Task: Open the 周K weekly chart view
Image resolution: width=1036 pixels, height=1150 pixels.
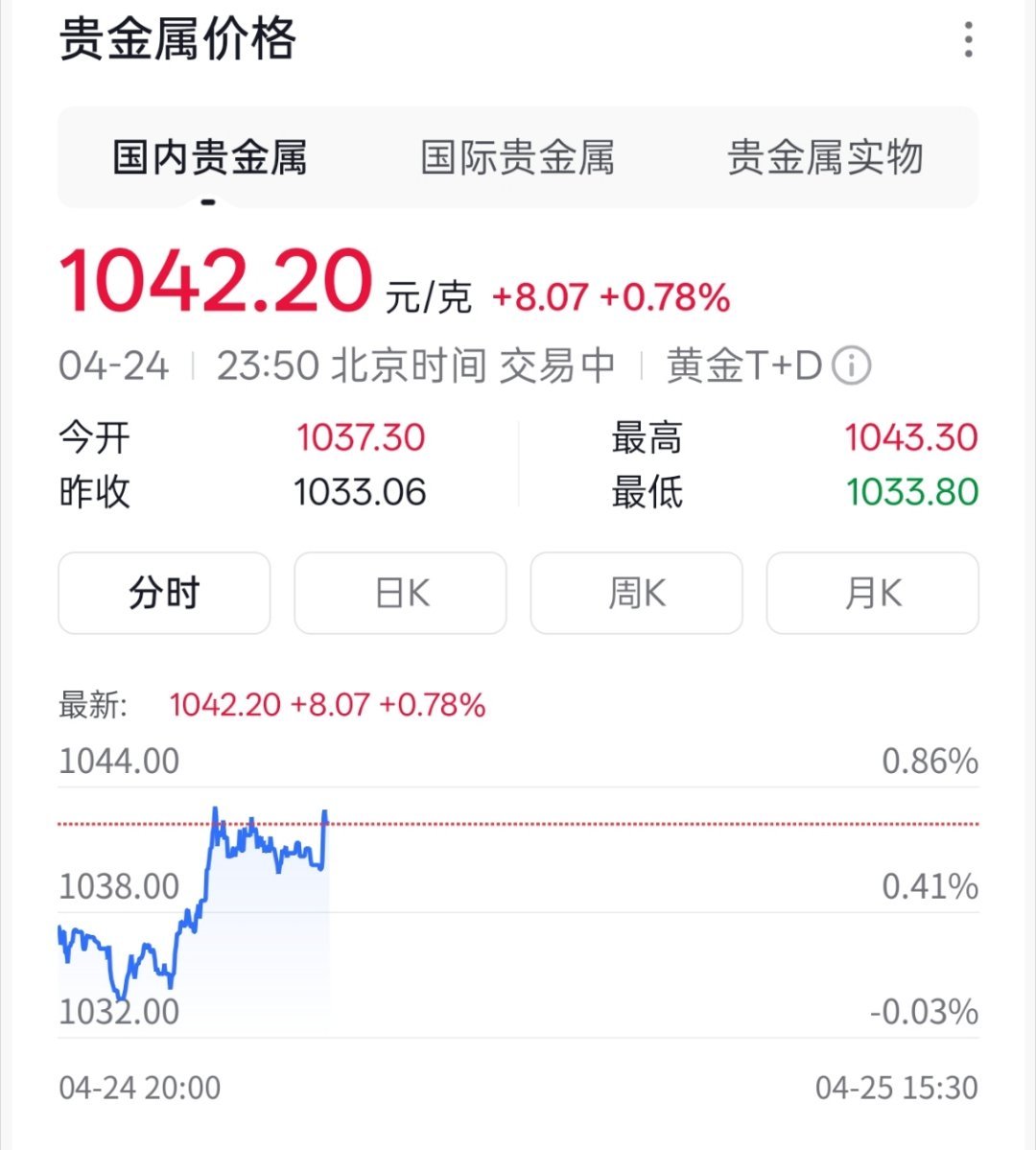Action: 636,593
